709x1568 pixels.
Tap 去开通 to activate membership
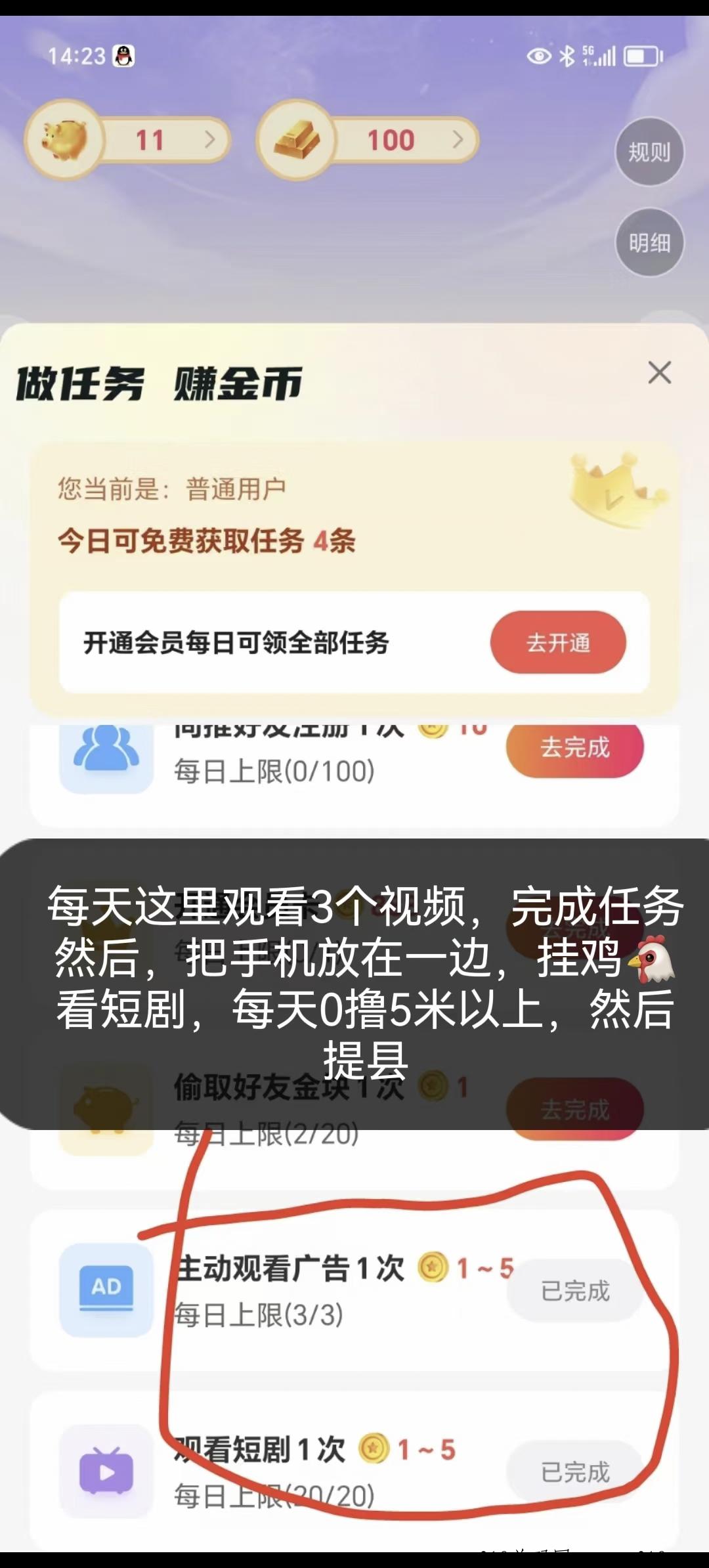[x=557, y=642]
